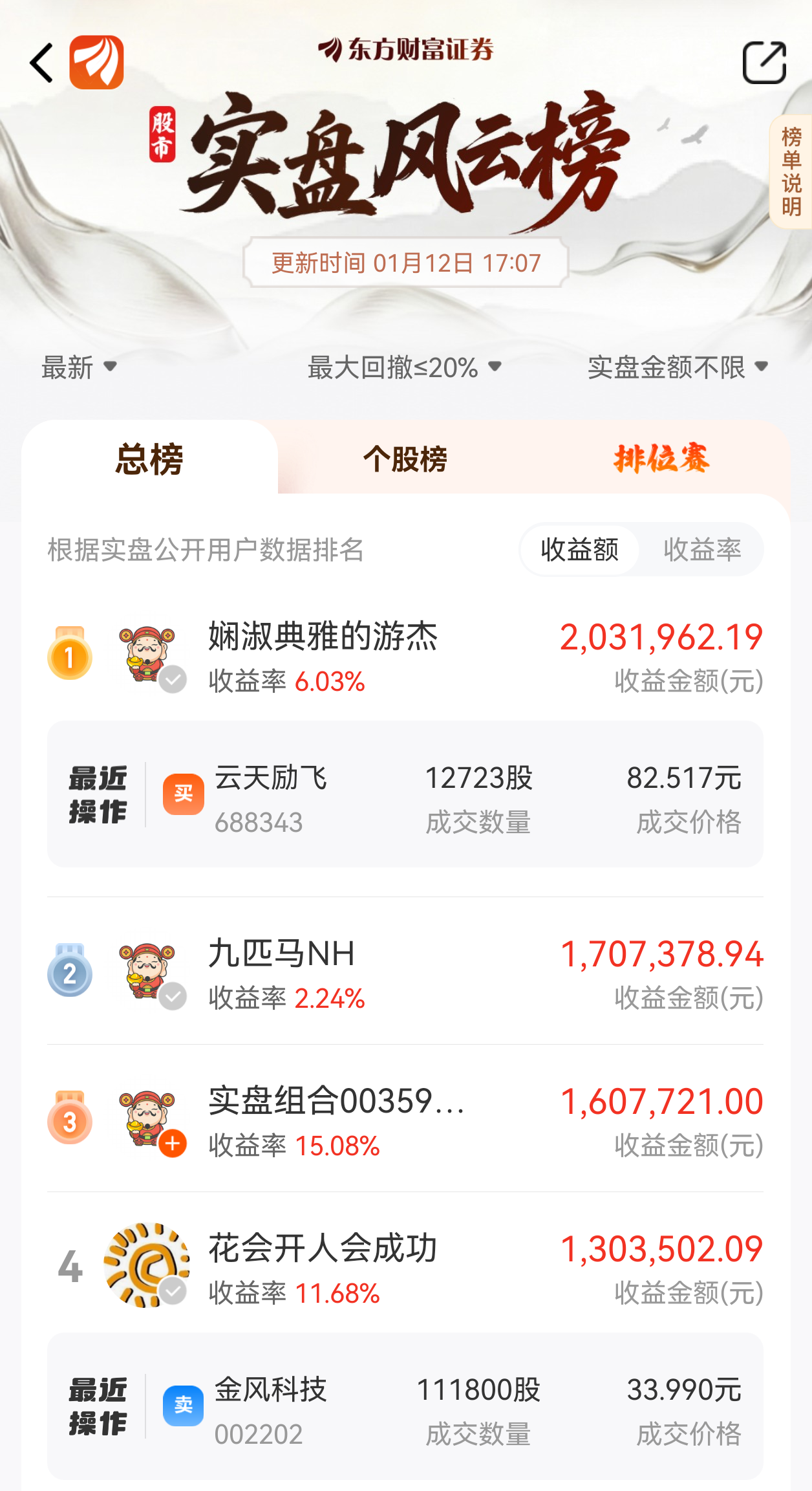Tap the follow plus badge on 实盘组合00359 avatar
This screenshot has height=1491, width=812.
pyautogui.click(x=171, y=1142)
